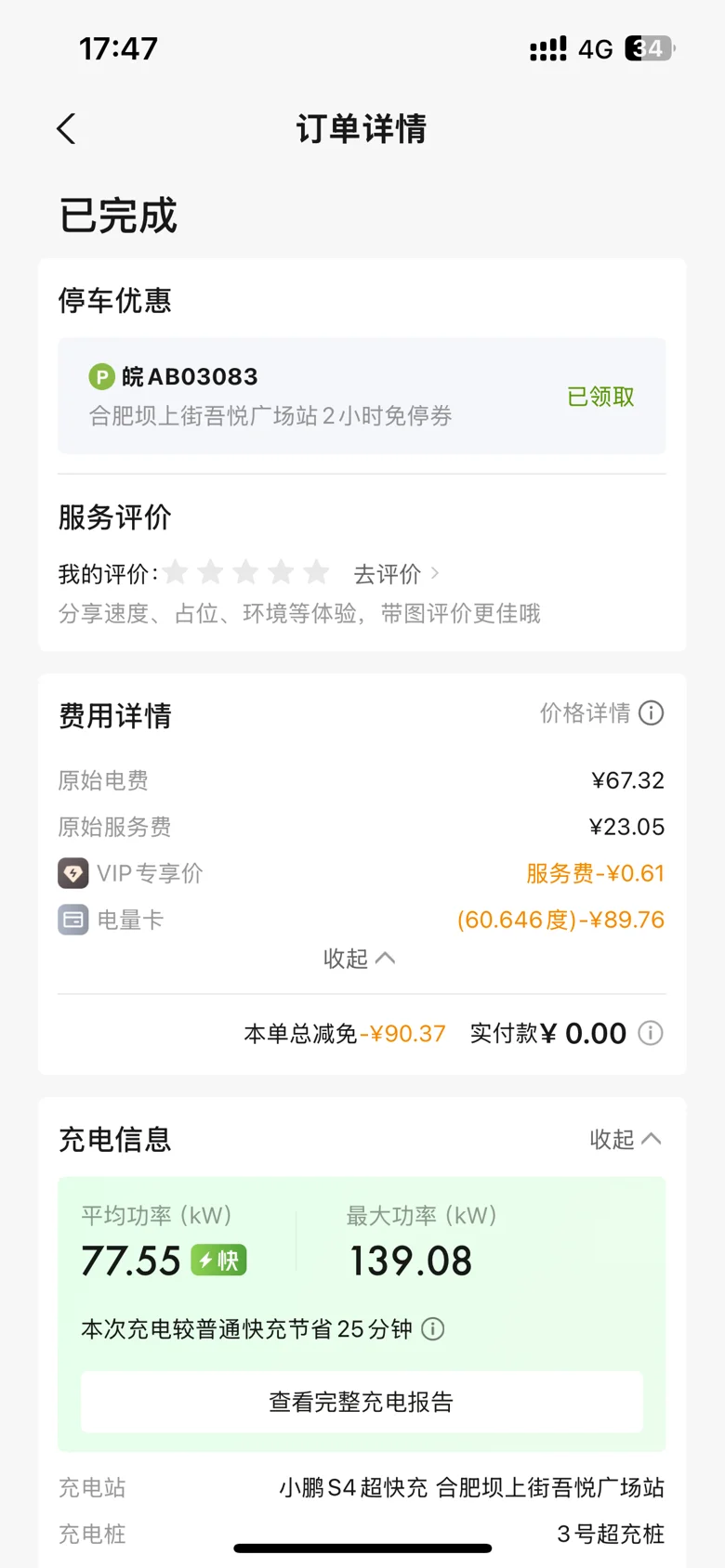Tap the info icon beside 实付款 amount
Viewport: 725px width, 1568px height.
[651, 1033]
